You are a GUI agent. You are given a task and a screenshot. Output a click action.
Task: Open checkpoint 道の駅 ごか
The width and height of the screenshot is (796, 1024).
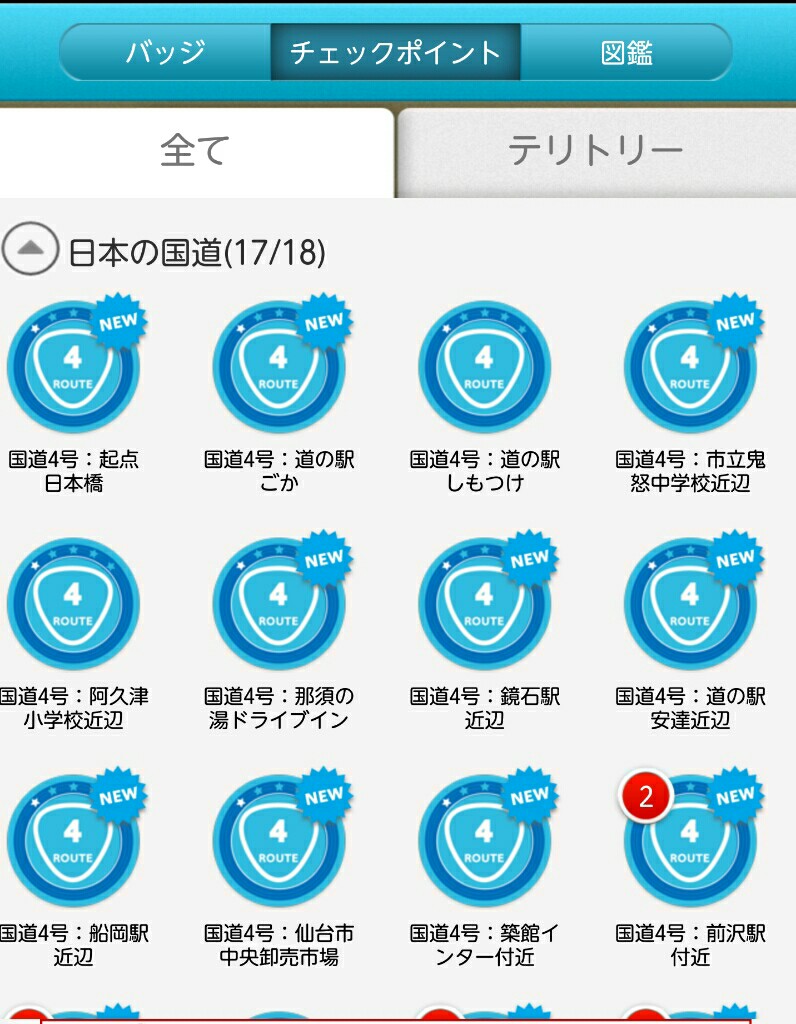tap(279, 368)
